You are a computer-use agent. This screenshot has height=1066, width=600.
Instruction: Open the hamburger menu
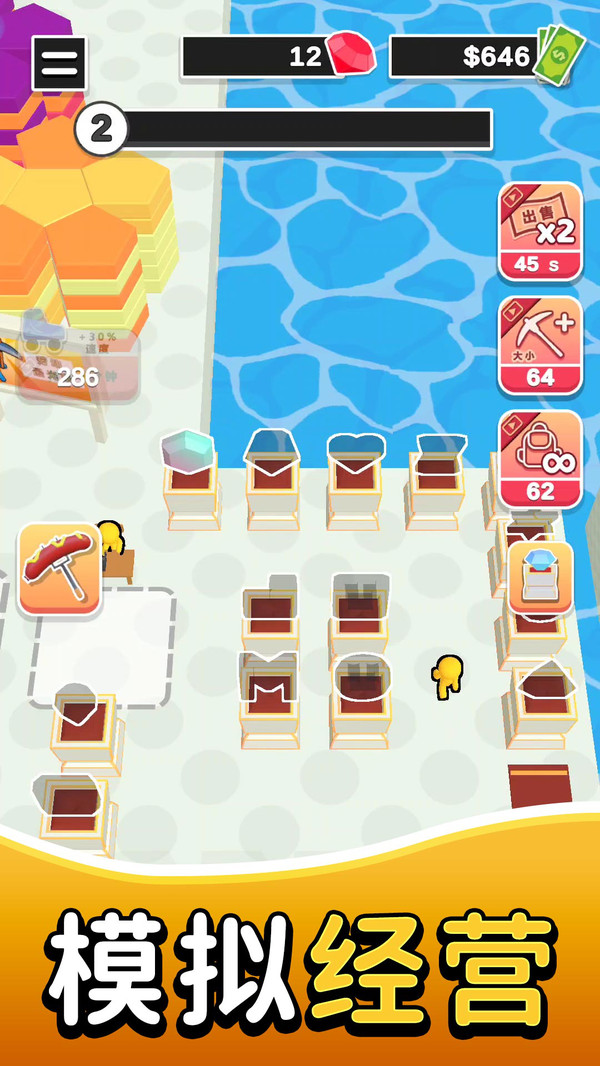(59, 63)
